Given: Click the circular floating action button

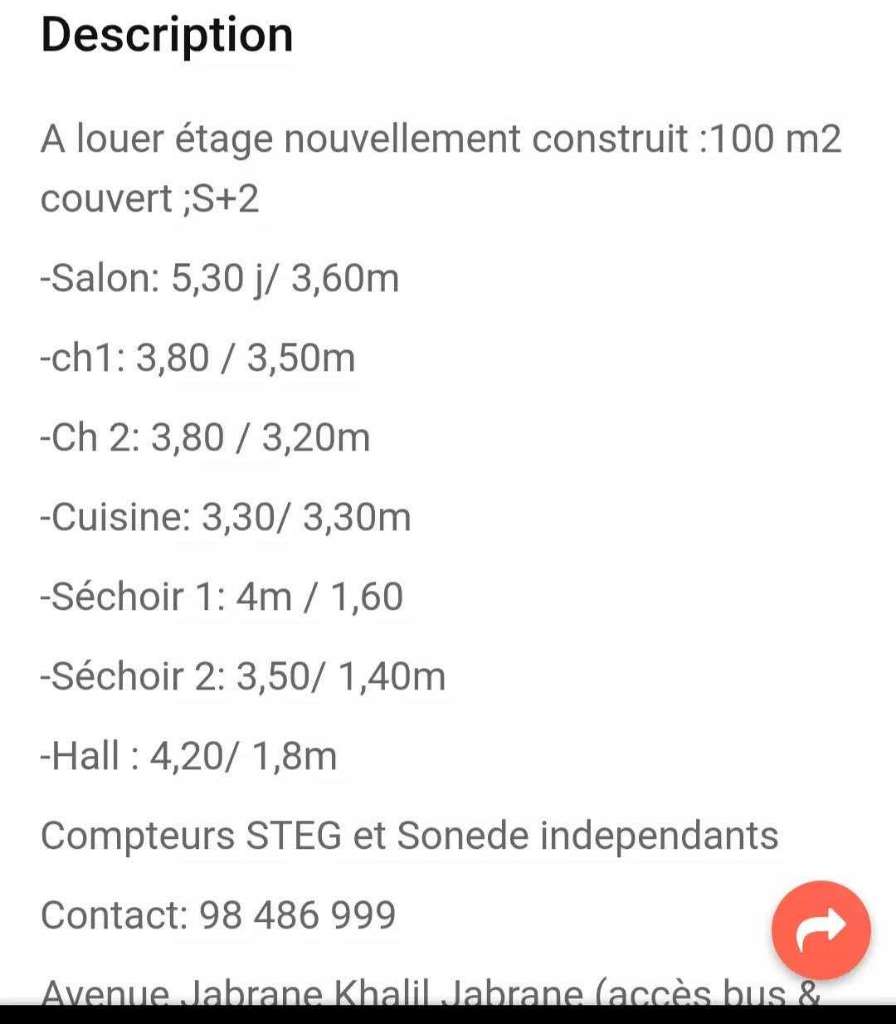Looking at the screenshot, I should pos(819,930).
